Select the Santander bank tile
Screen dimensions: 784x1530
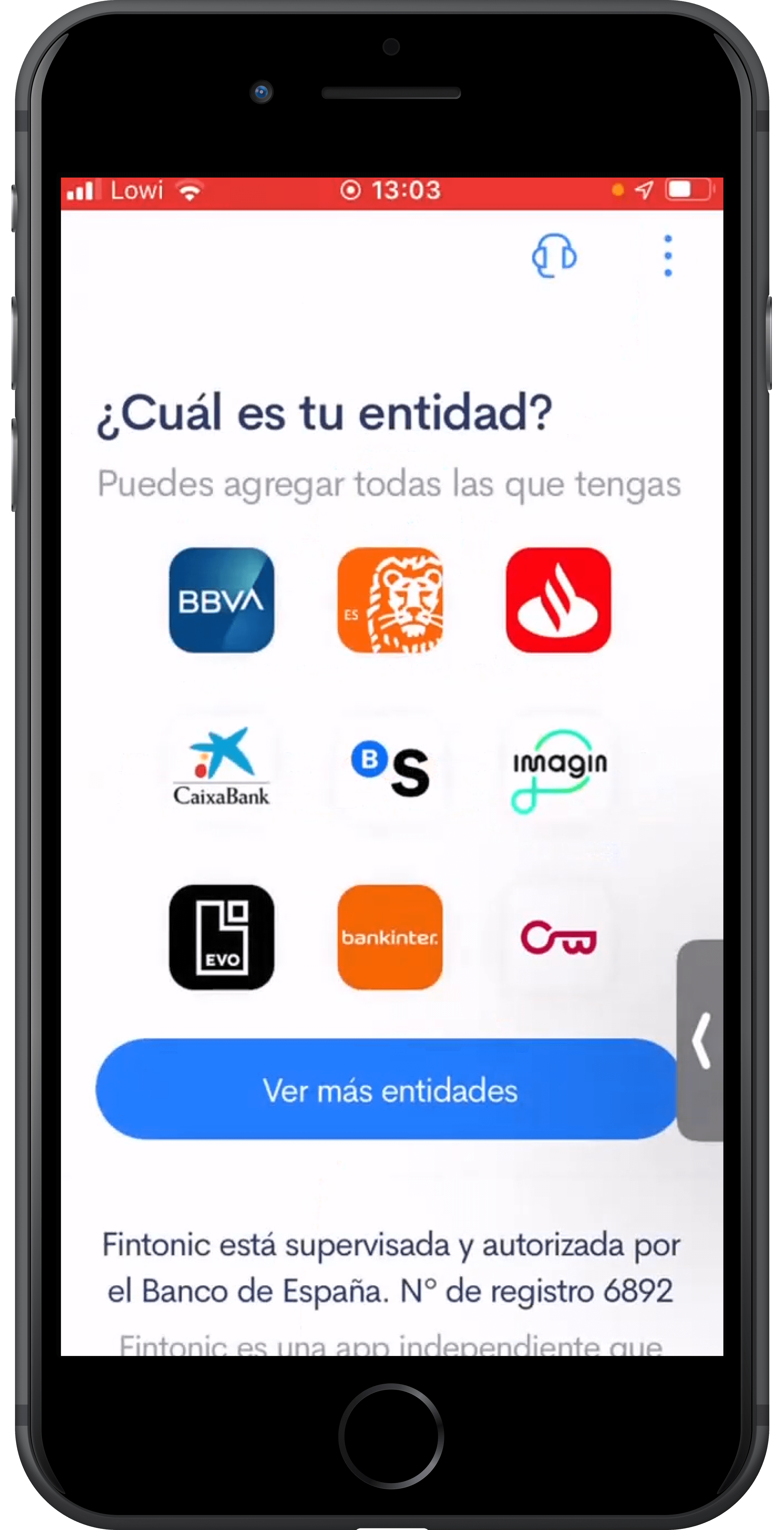(558, 600)
